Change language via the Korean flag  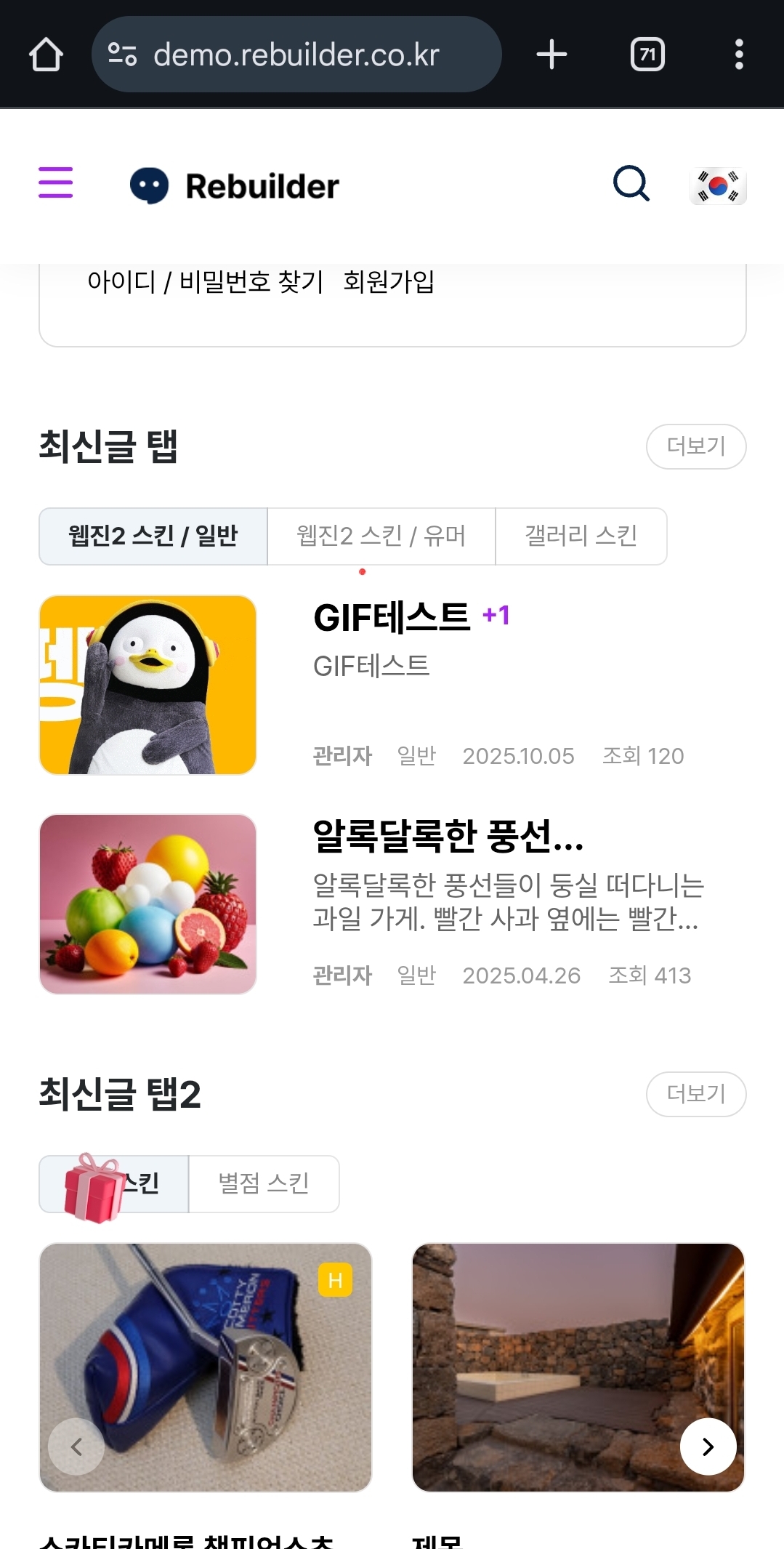point(717,186)
